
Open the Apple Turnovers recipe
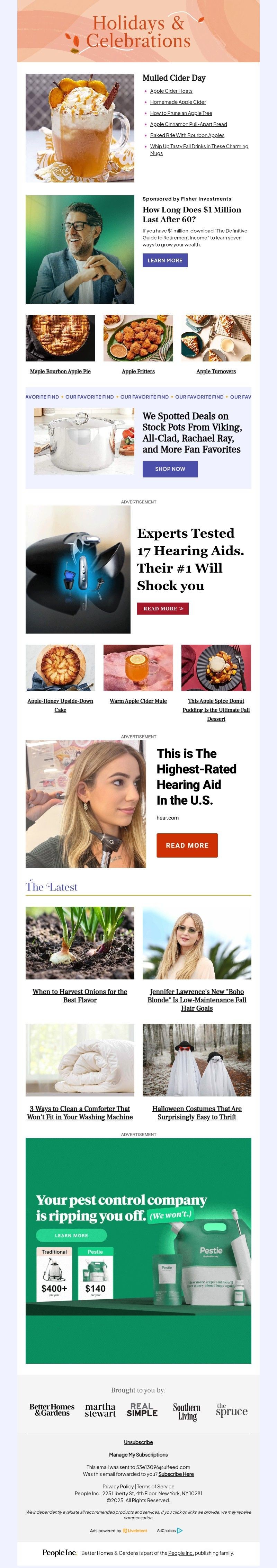(216, 371)
